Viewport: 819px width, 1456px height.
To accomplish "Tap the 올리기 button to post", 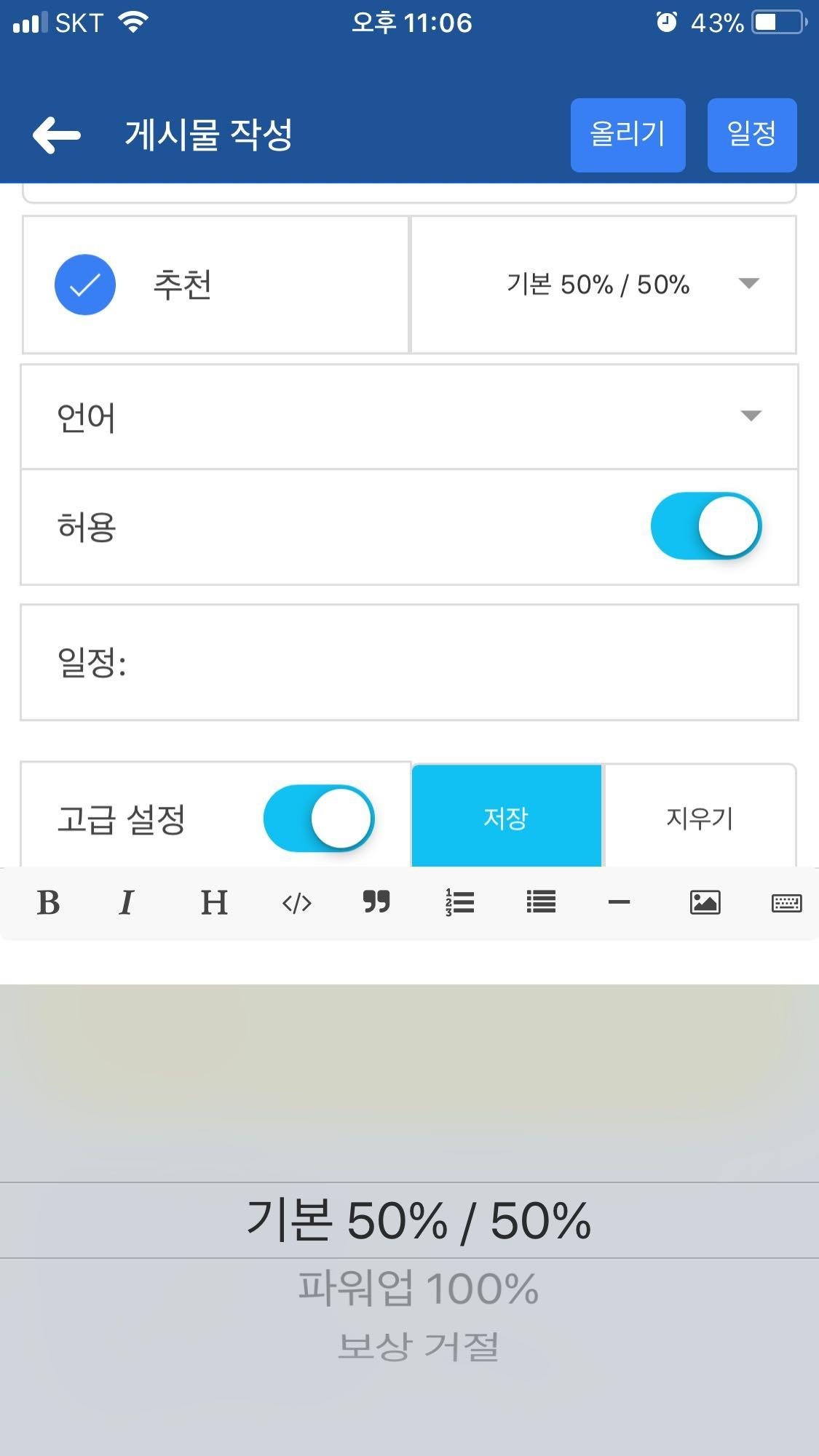I will 628,135.
